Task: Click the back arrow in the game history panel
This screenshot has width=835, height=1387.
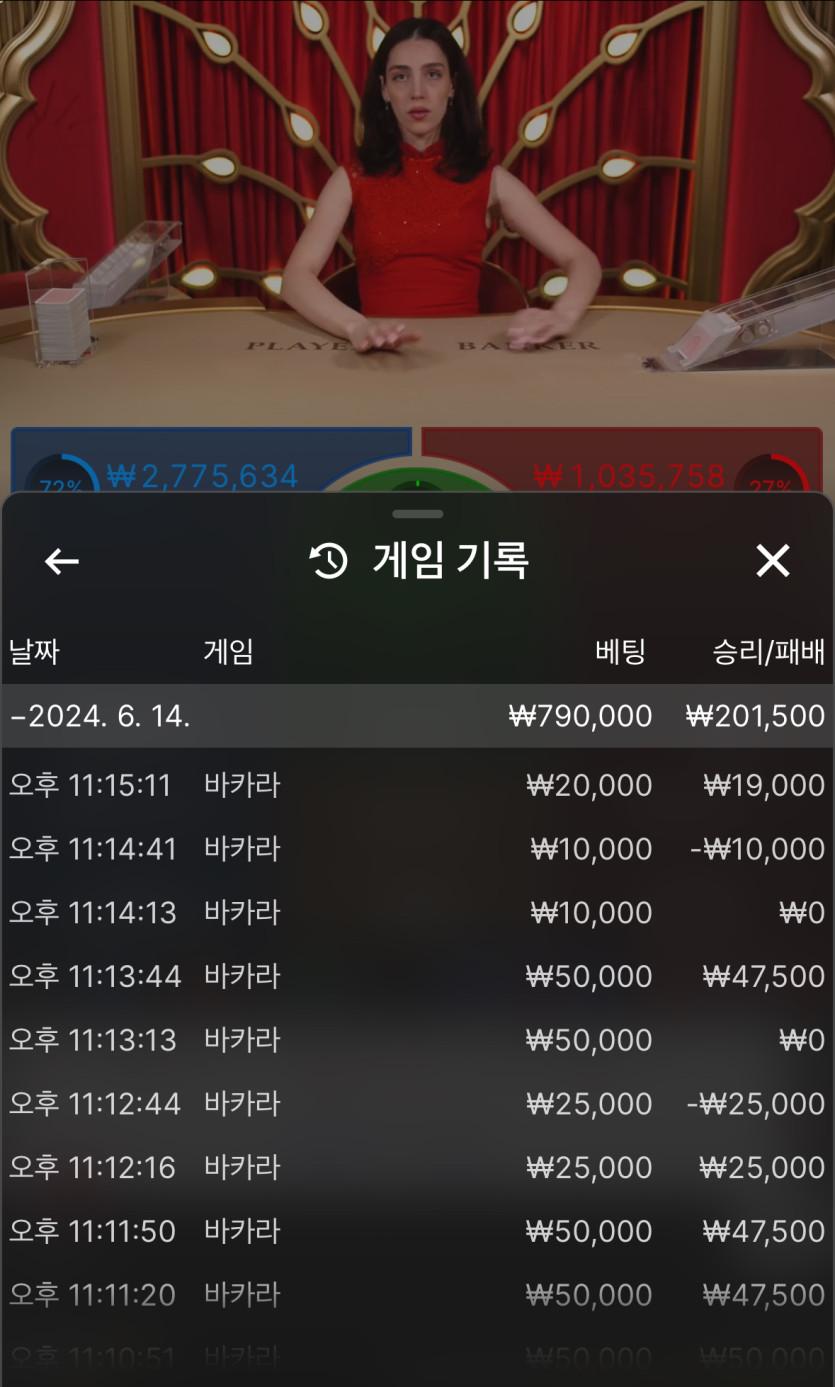Action: click(x=60, y=561)
